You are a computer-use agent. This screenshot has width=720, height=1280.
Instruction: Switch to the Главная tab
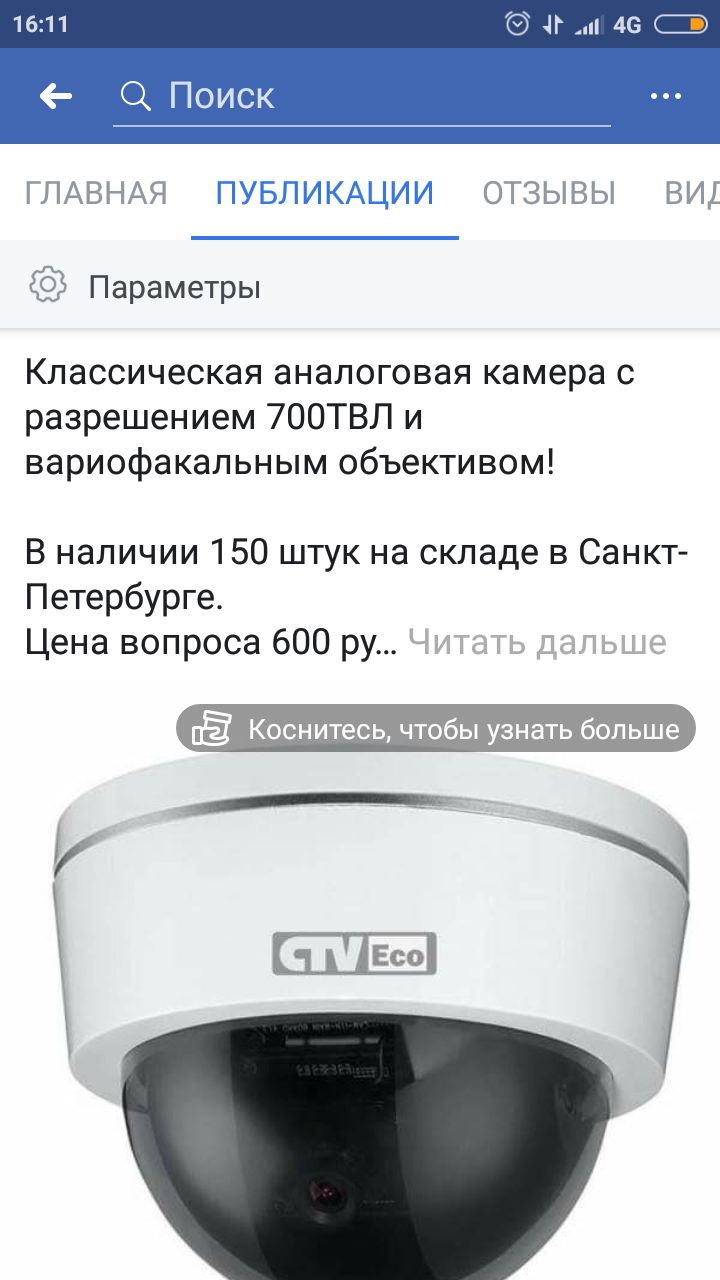(x=96, y=192)
